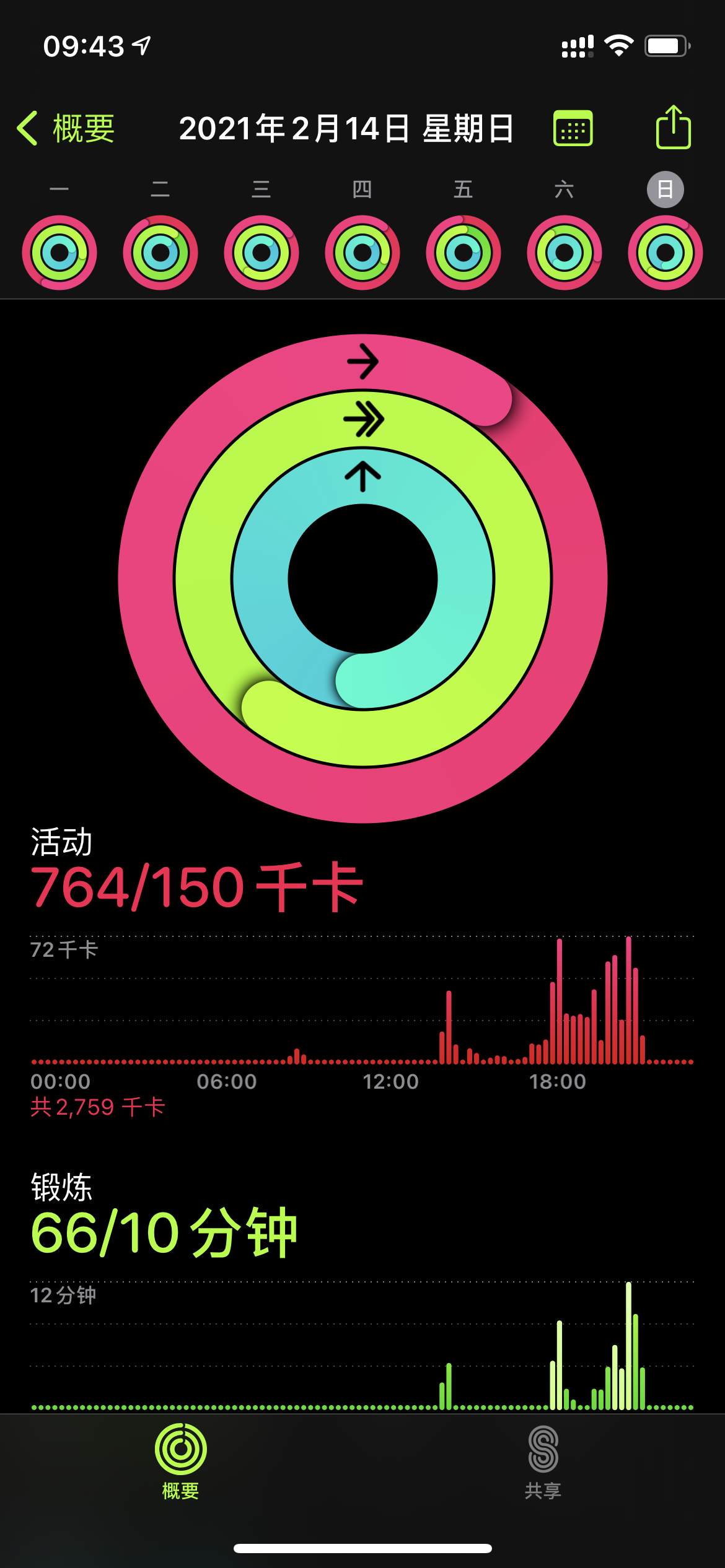
Task: Select Monday (一) activity rings
Action: [x=59, y=252]
